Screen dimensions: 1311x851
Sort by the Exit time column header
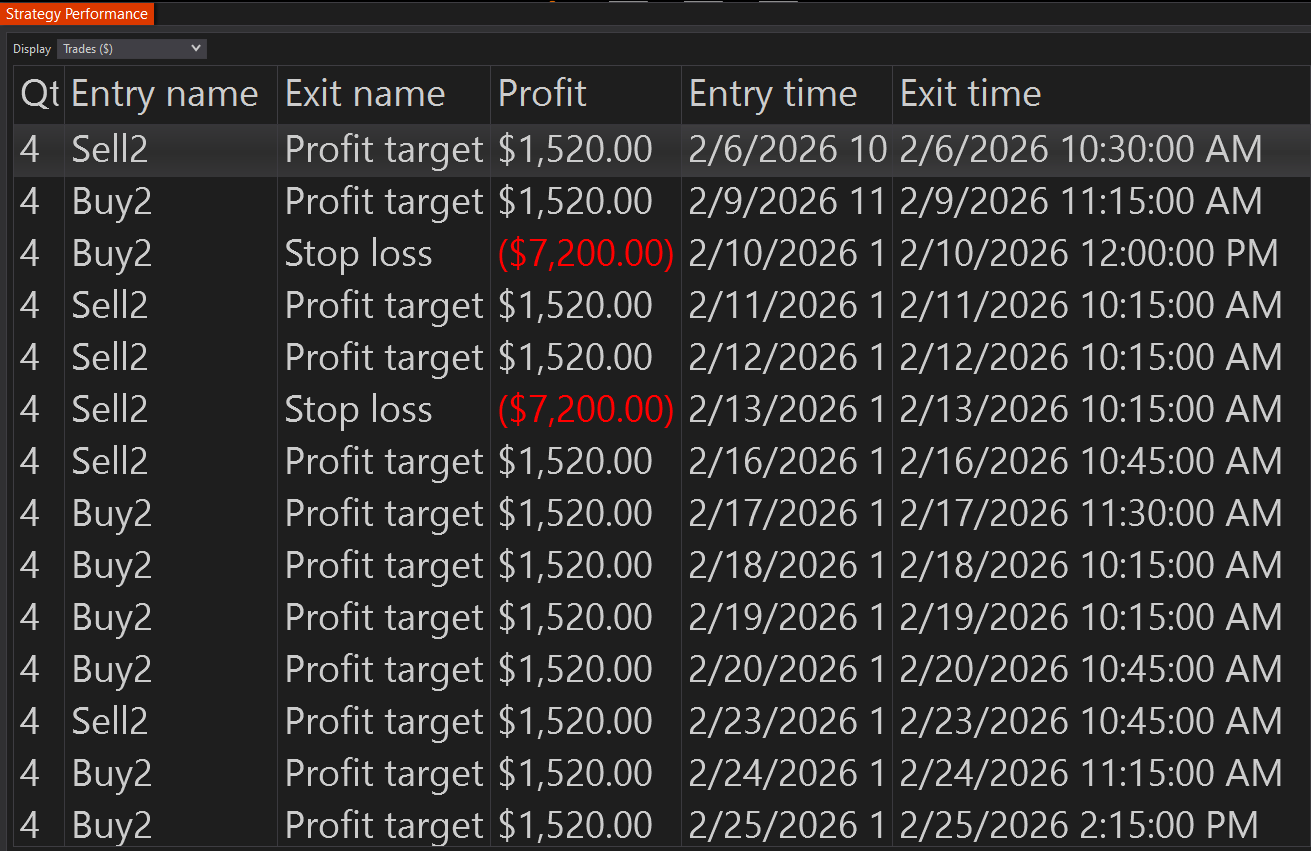(1098, 94)
